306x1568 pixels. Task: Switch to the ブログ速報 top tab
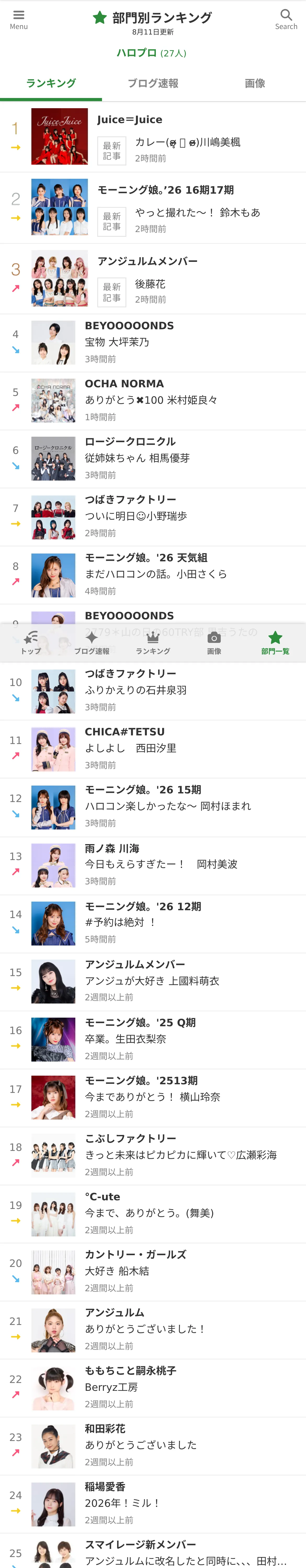tap(153, 83)
